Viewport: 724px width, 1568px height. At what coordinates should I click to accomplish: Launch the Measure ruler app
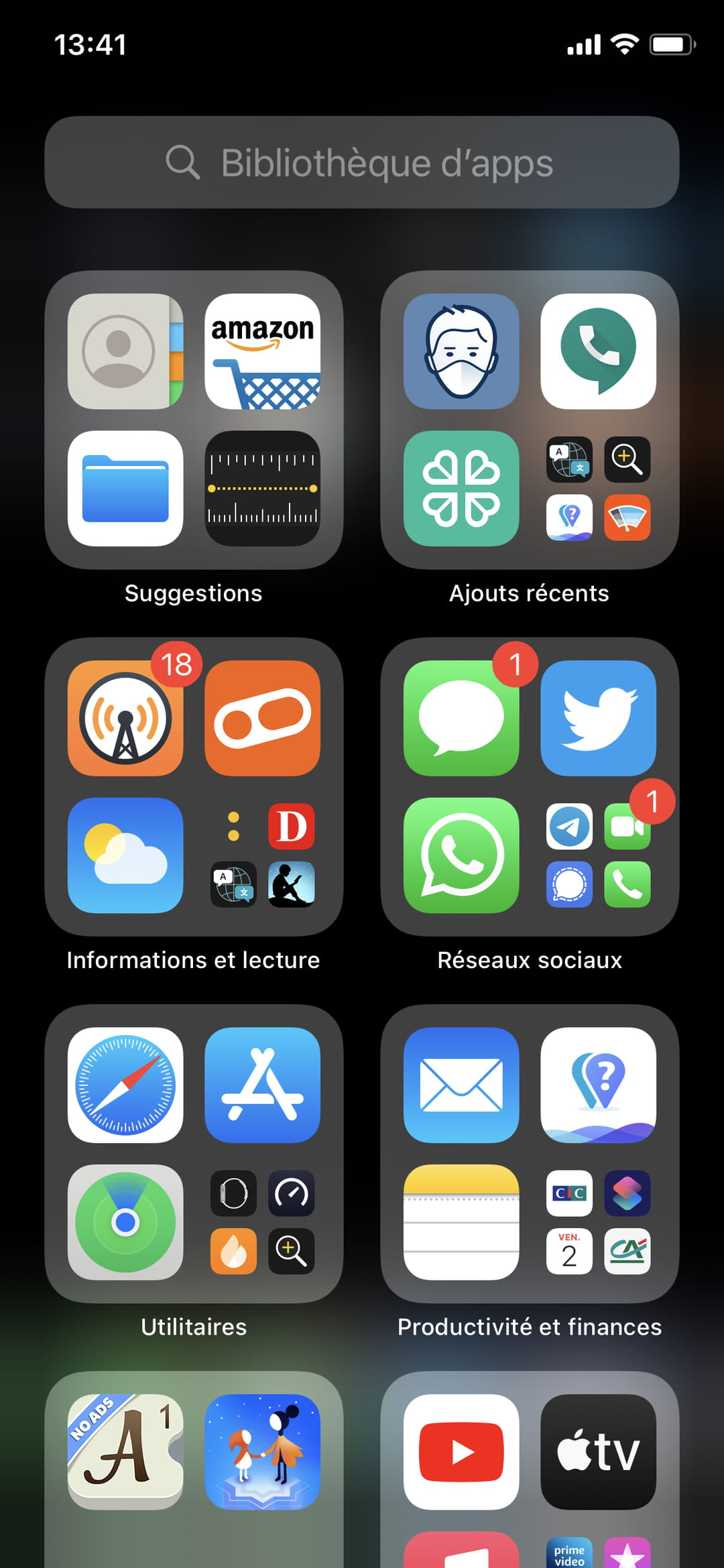click(262, 488)
